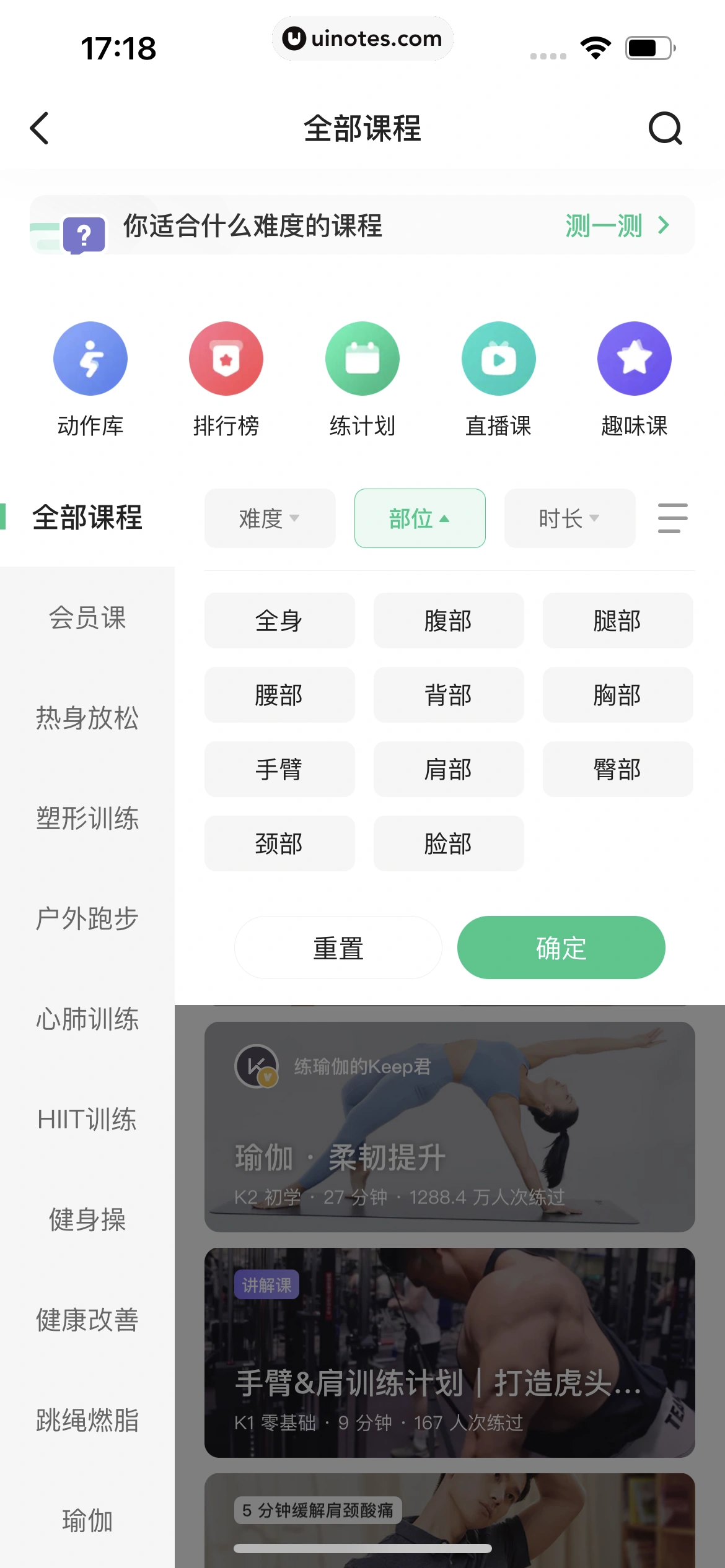Collapse the 部位 dropdown
The height and width of the screenshot is (1568, 725).
420,518
